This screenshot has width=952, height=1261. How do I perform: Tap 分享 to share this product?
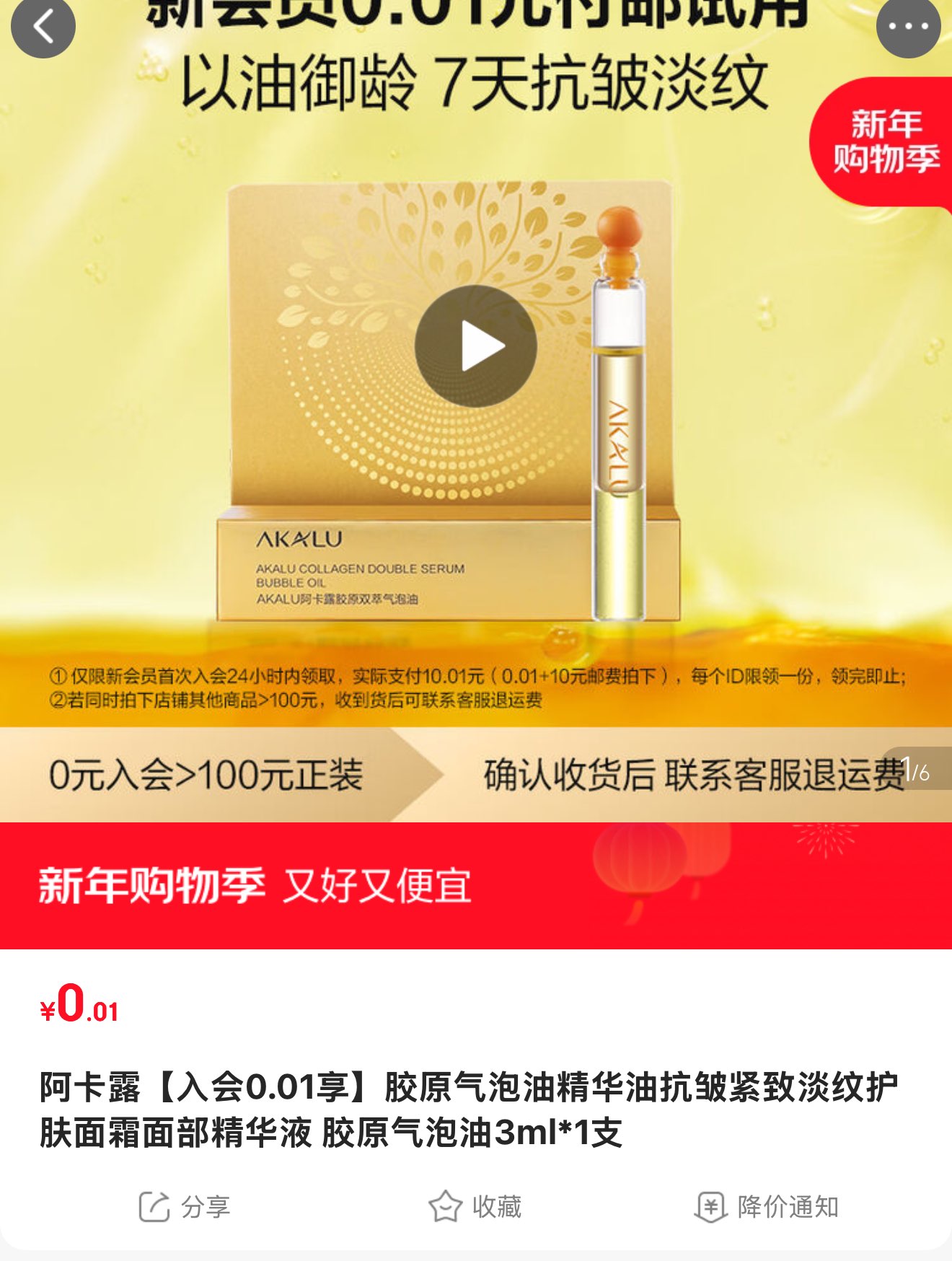tap(185, 1206)
